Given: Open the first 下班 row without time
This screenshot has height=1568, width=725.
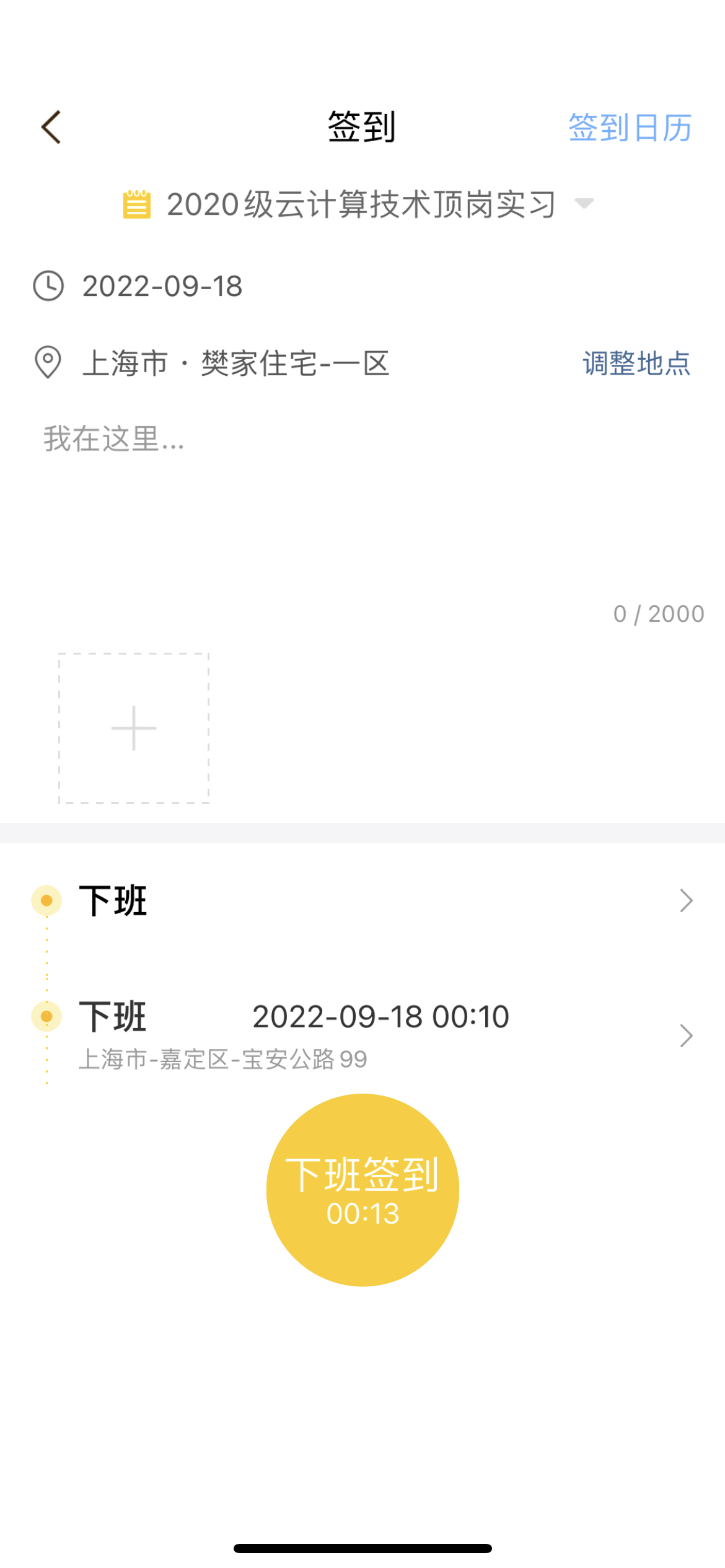Looking at the screenshot, I should tap(362, 900).
